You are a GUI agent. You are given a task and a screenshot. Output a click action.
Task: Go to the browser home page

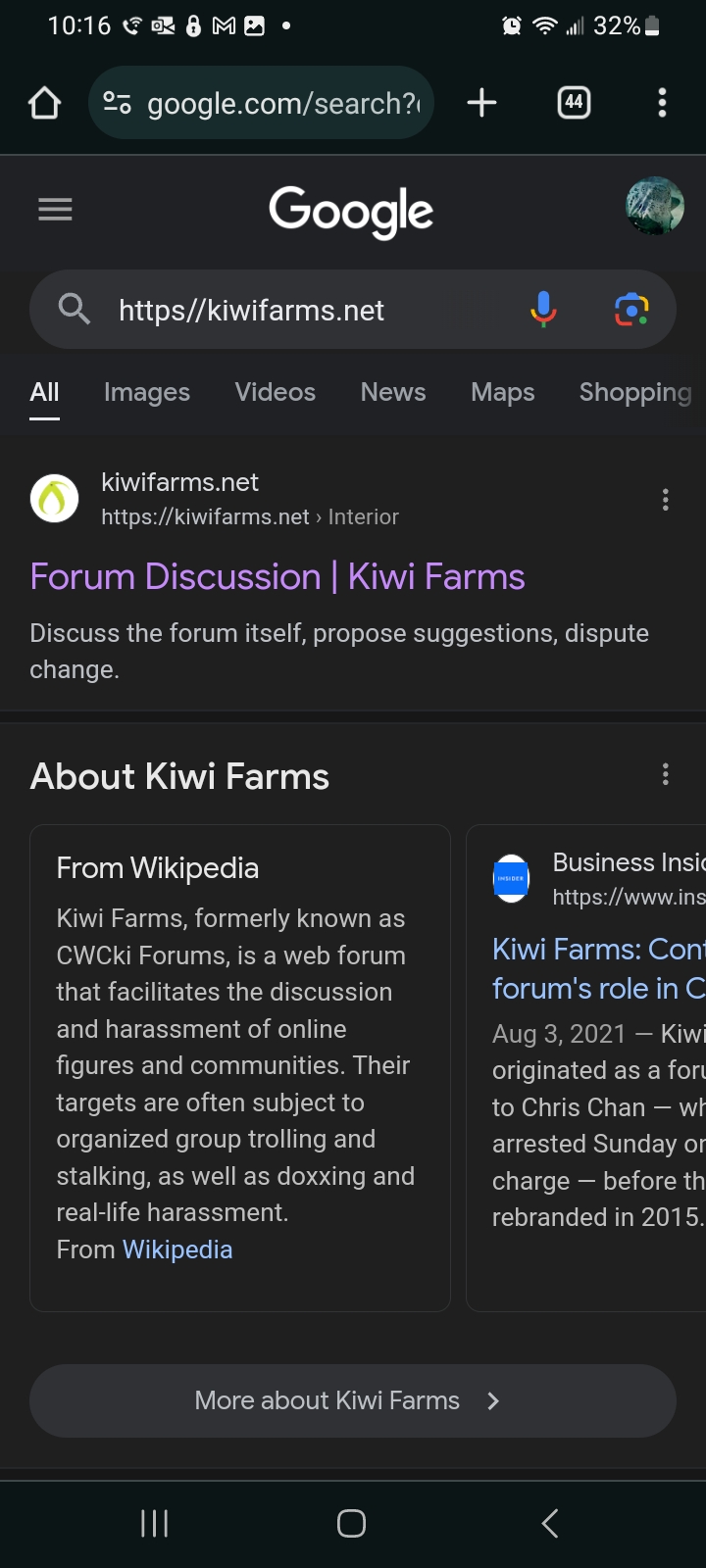[44, 103]
